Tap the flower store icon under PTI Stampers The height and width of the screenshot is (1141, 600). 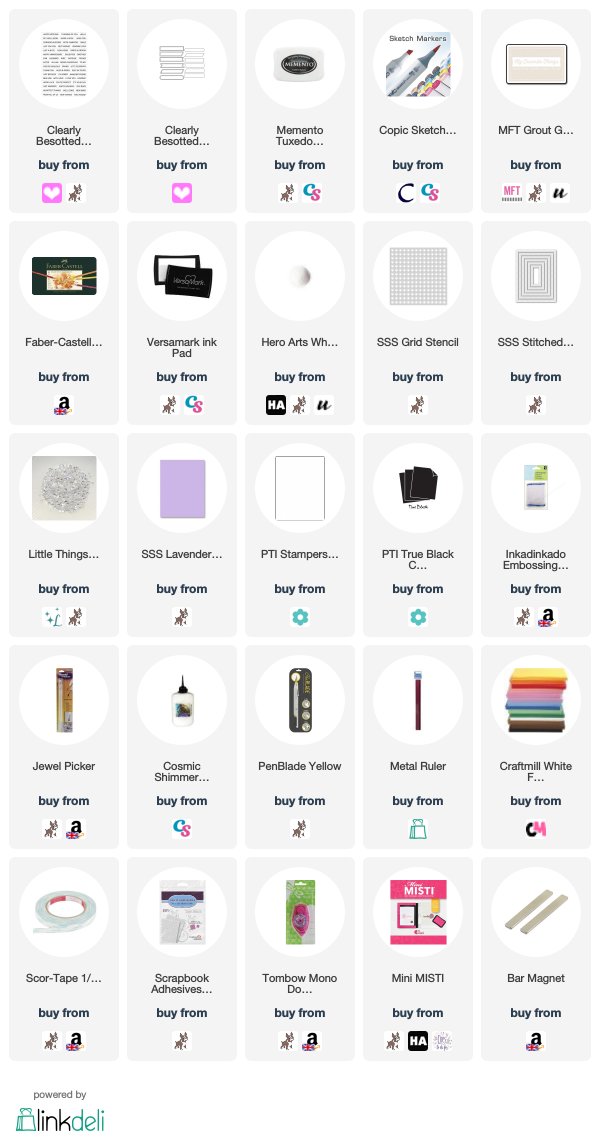(x=300, y=617)
